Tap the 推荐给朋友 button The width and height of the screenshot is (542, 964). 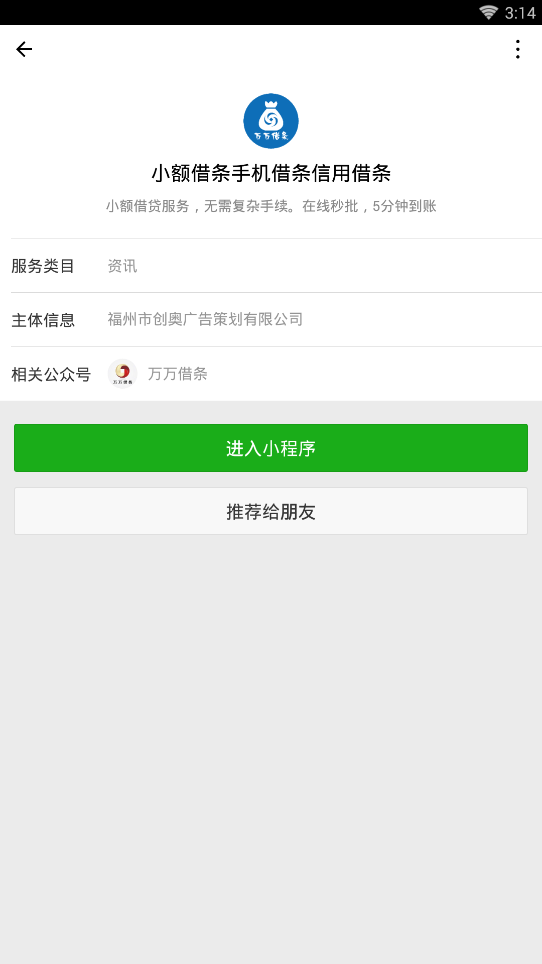[271, 512]
